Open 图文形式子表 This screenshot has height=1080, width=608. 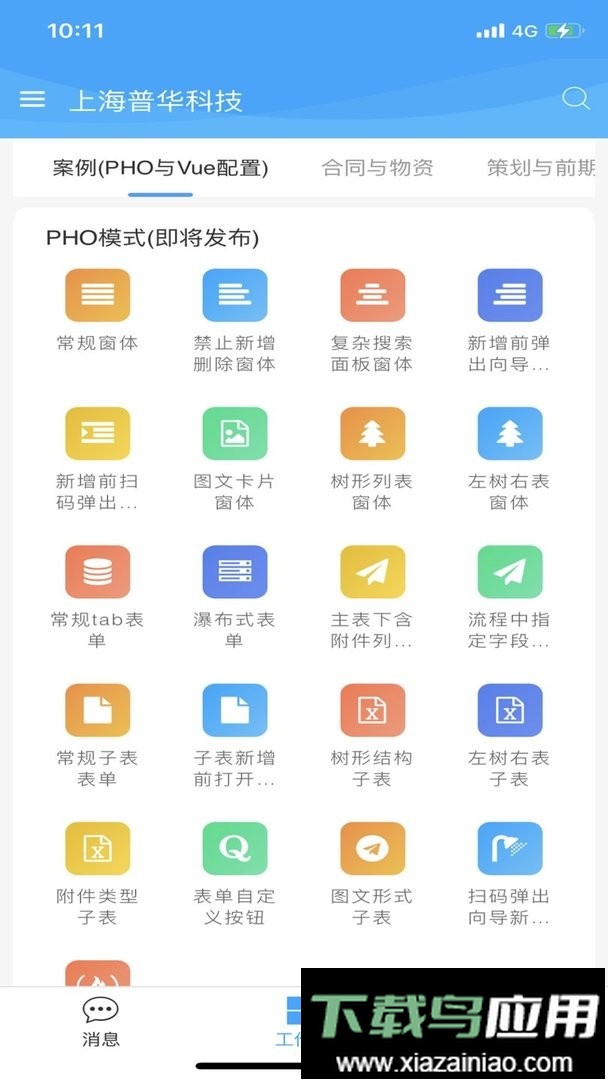click(372, 848)
